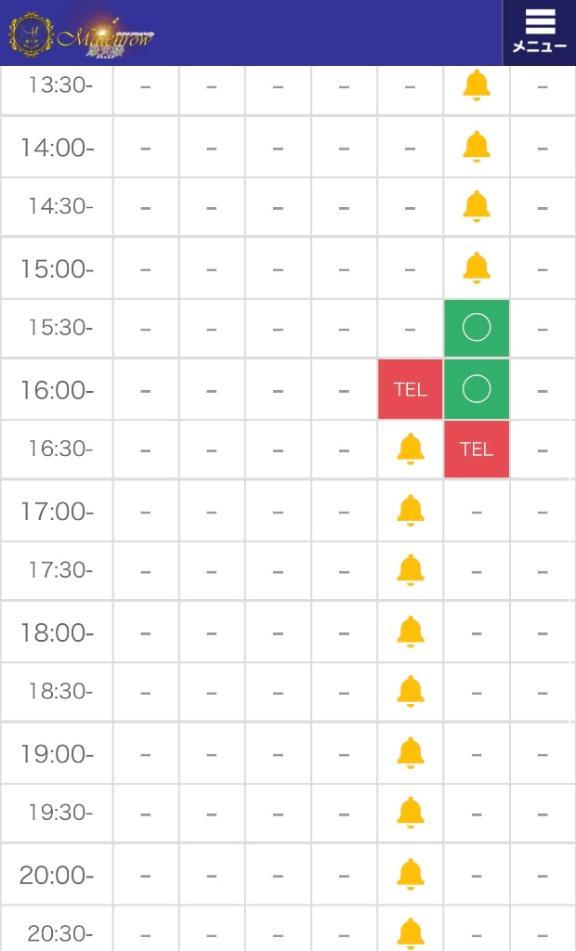Tap the Maetrow logo in header

coord(81,36)
